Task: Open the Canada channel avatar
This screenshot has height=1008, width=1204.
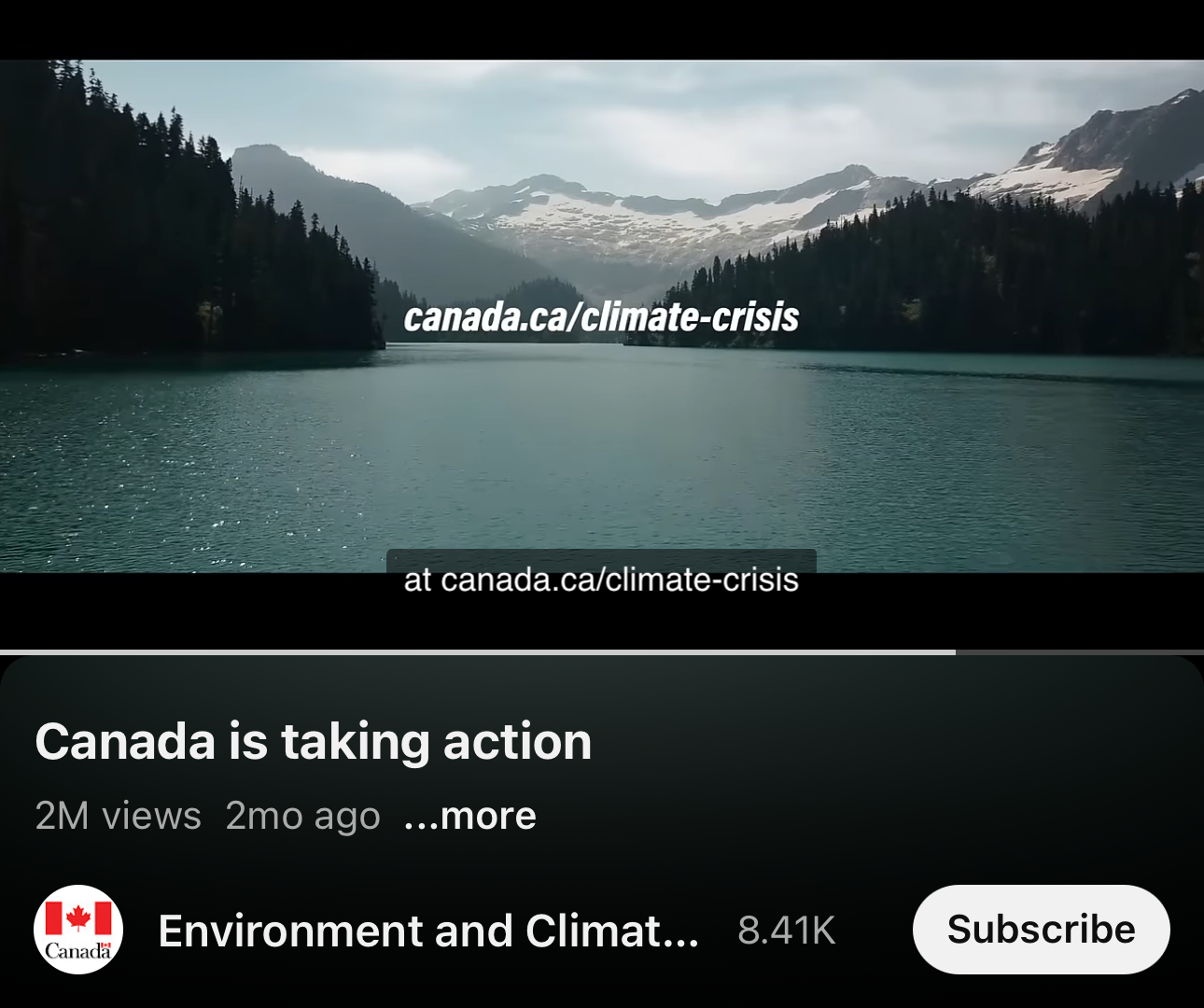Action: (x=78, y=930)
